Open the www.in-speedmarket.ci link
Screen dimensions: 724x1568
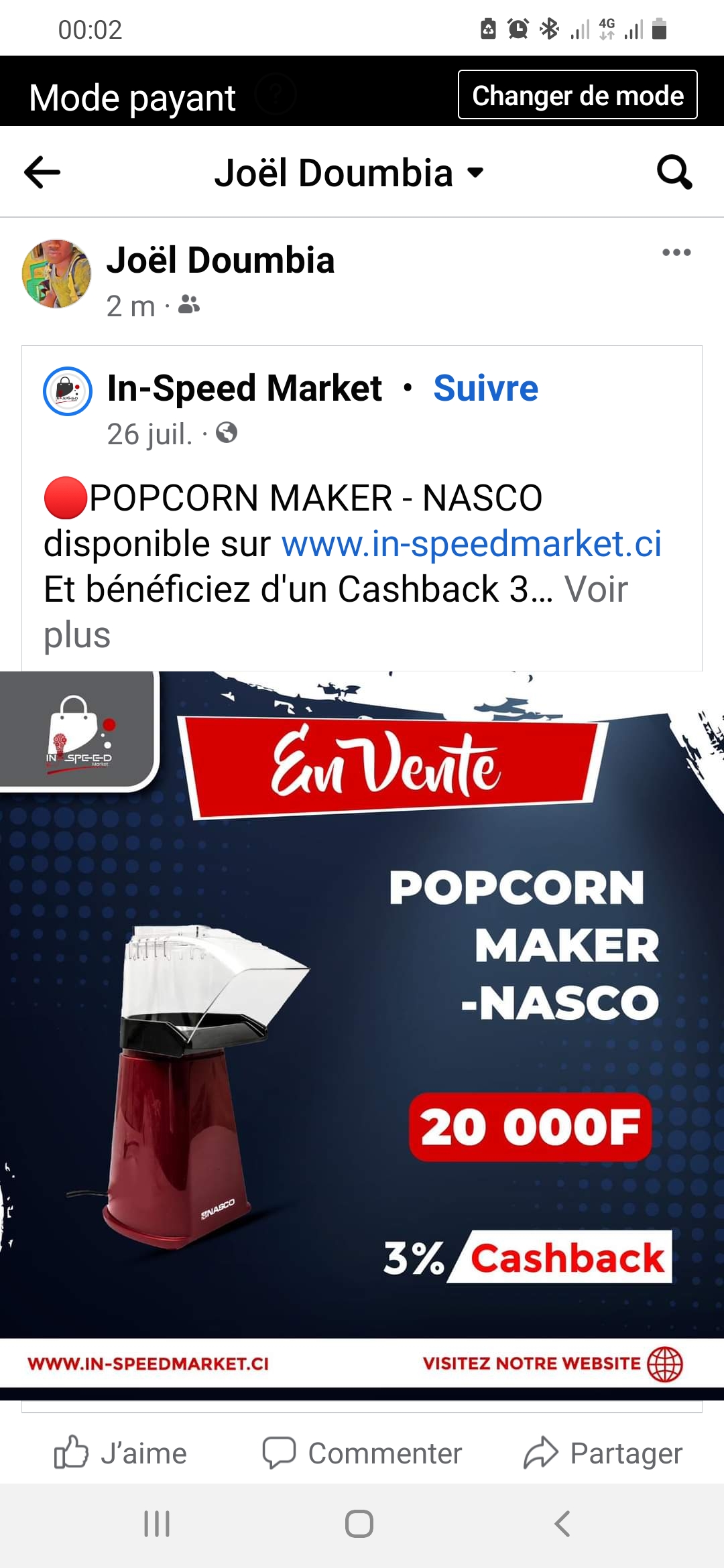point(471,543)
